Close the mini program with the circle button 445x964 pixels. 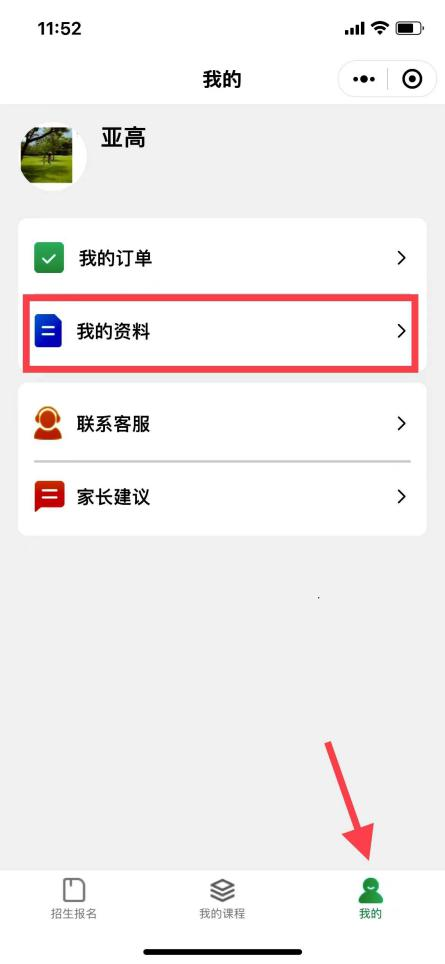coord(412,79)
